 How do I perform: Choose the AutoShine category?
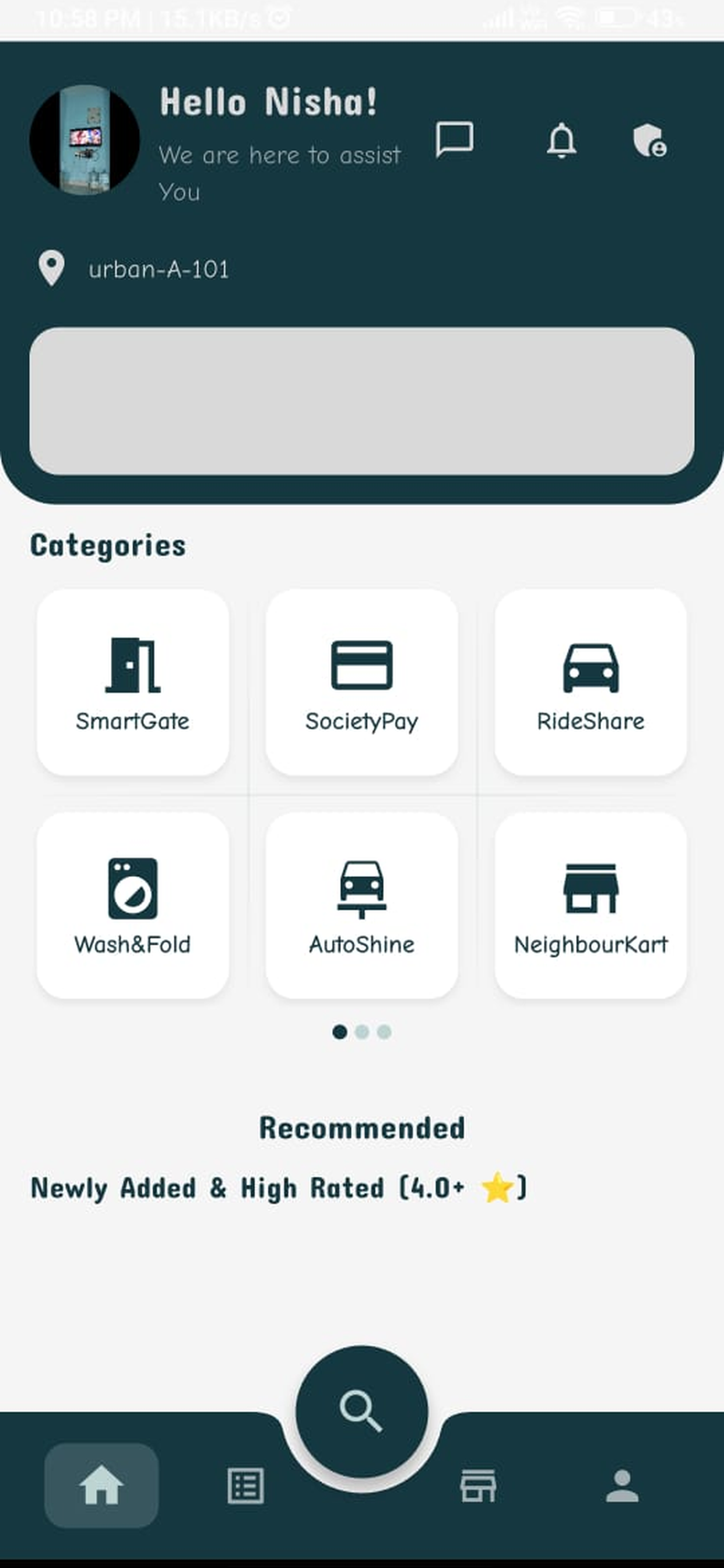362,905
